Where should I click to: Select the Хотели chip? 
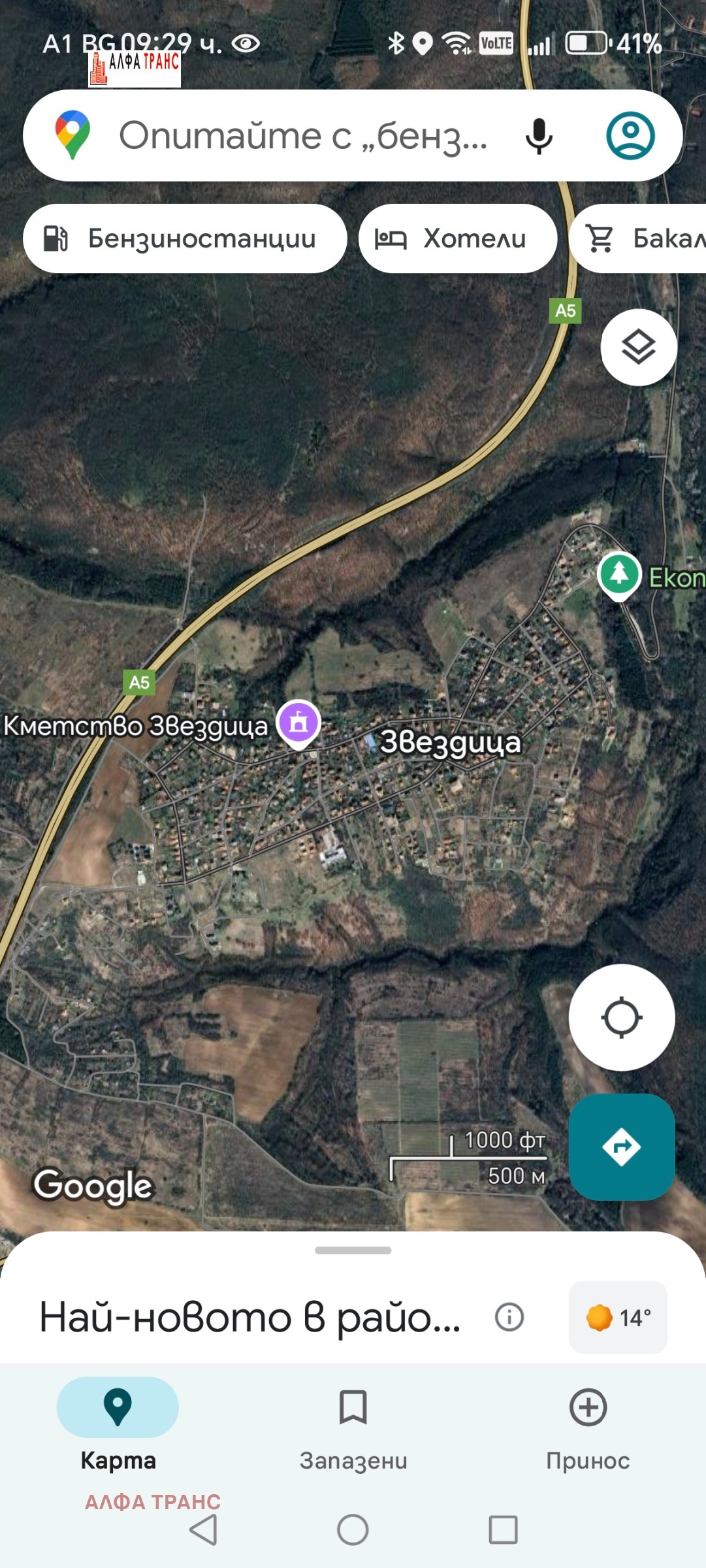coord(458,239)
